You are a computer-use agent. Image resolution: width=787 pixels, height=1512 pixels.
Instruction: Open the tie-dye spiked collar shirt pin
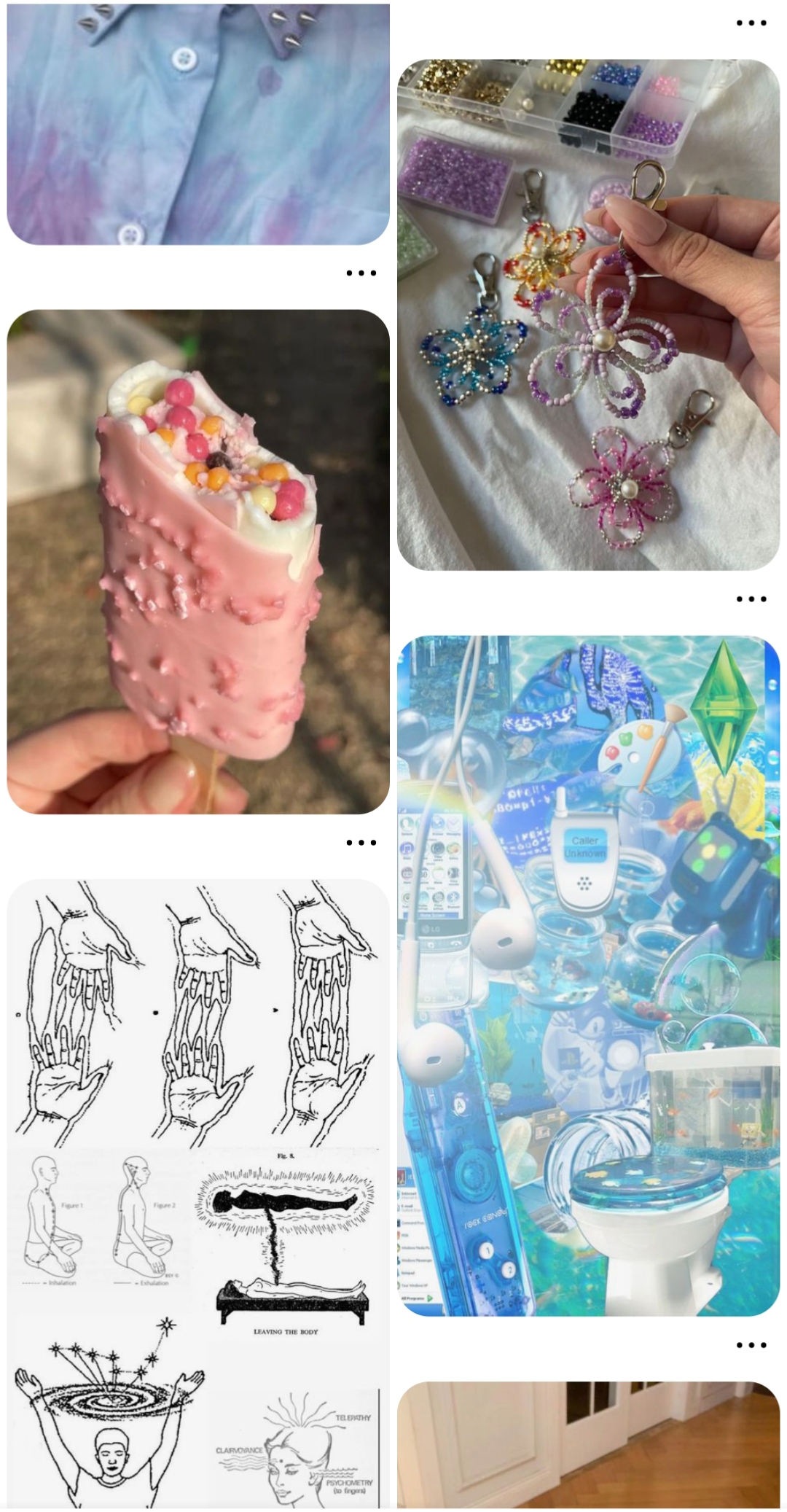pyautogui.click(x=197, y=124)
